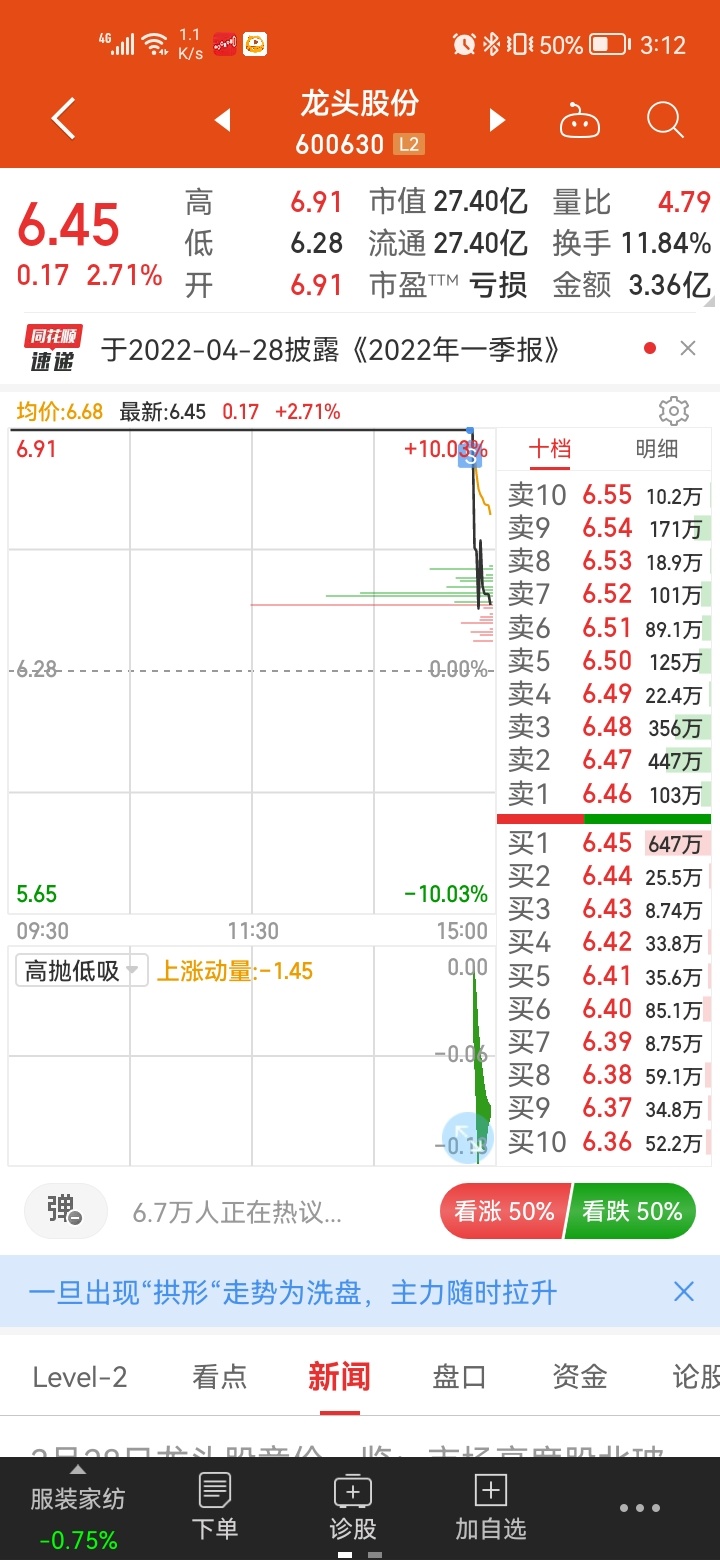Vote 看跌 bearish
Image resolution: width=720 pixels, height=1560 pixels.
pyautogui.click(x=632, y=1211)
